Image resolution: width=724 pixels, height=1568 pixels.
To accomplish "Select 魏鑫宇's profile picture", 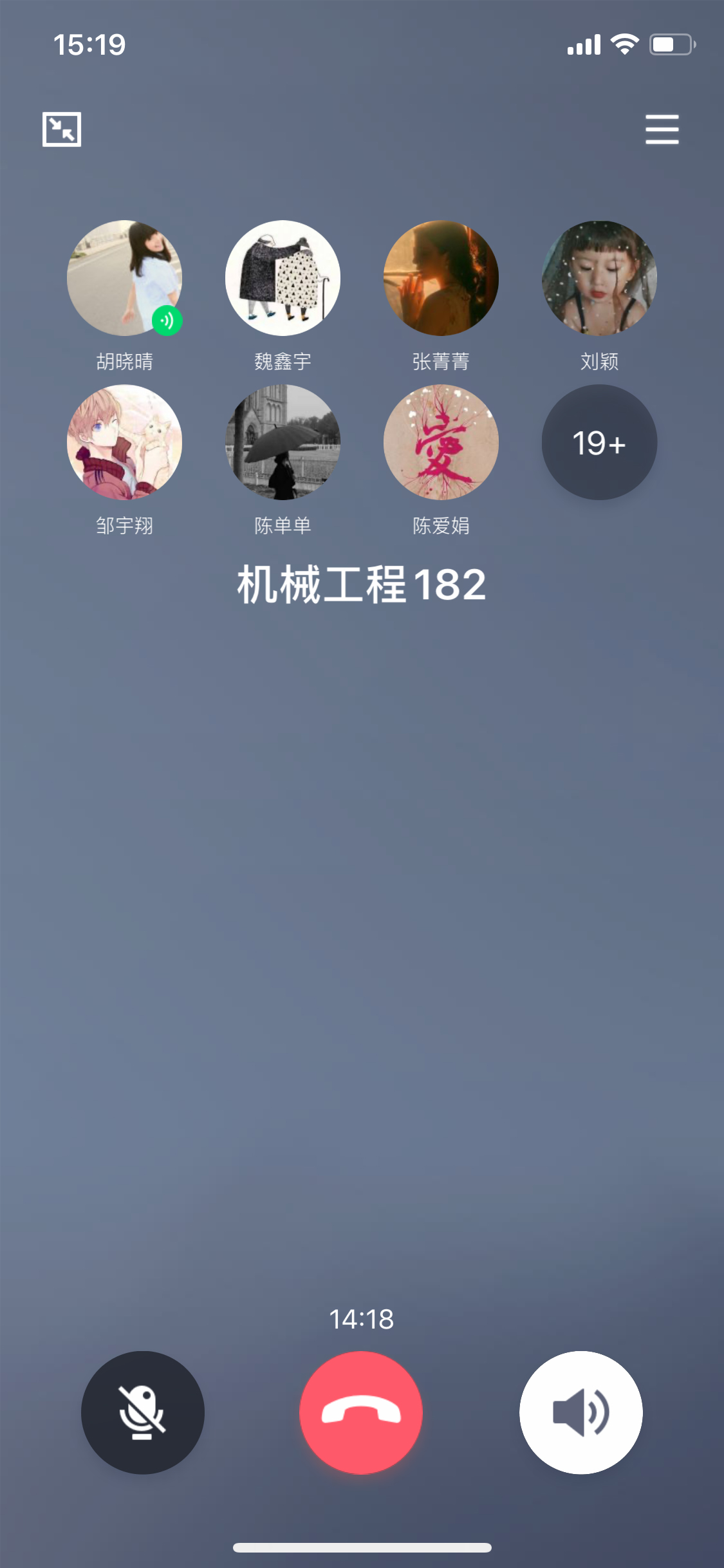I will 283,278.
